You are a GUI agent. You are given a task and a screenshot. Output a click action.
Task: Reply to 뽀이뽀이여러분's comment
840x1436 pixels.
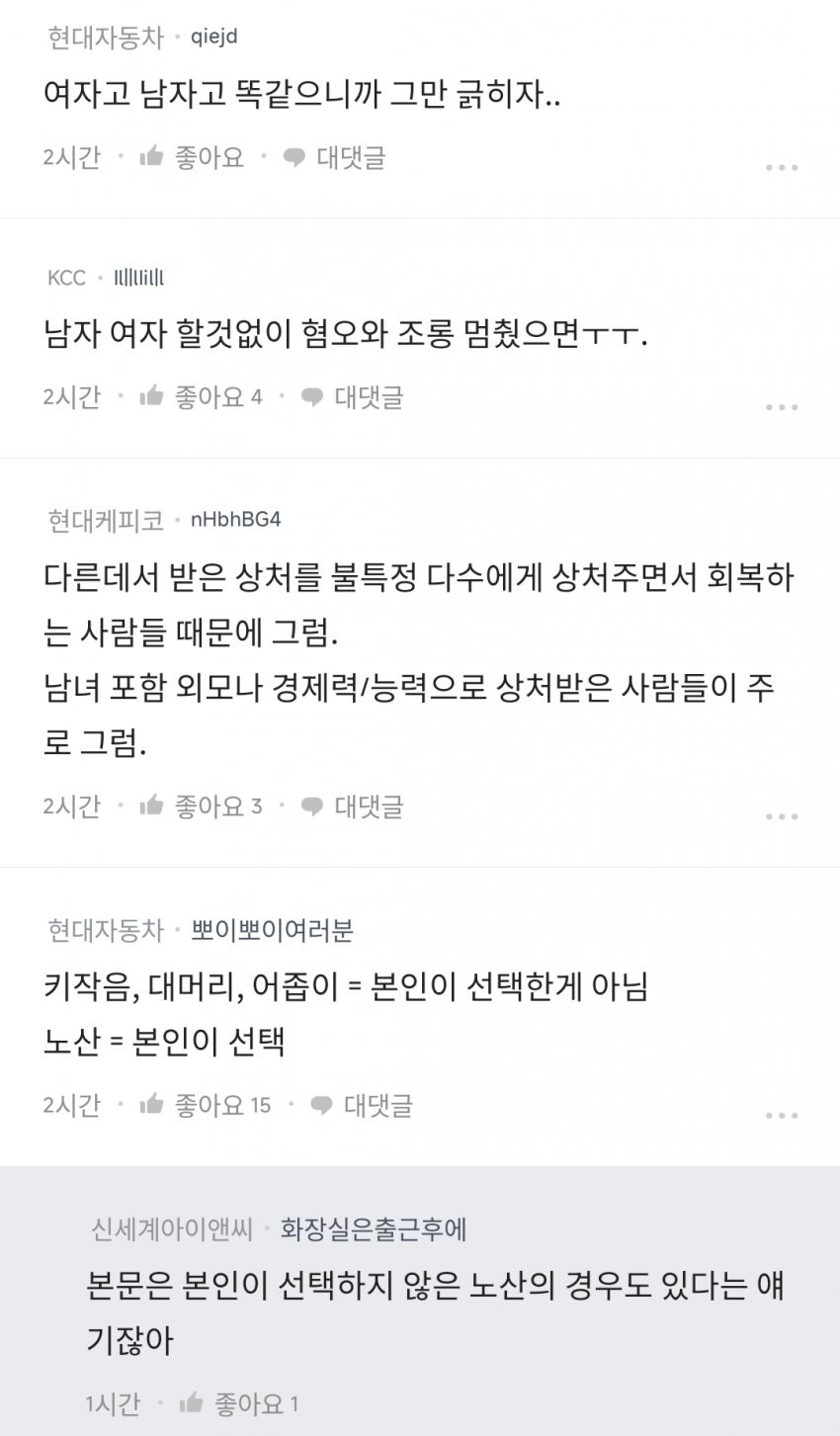coord(362,1105)
